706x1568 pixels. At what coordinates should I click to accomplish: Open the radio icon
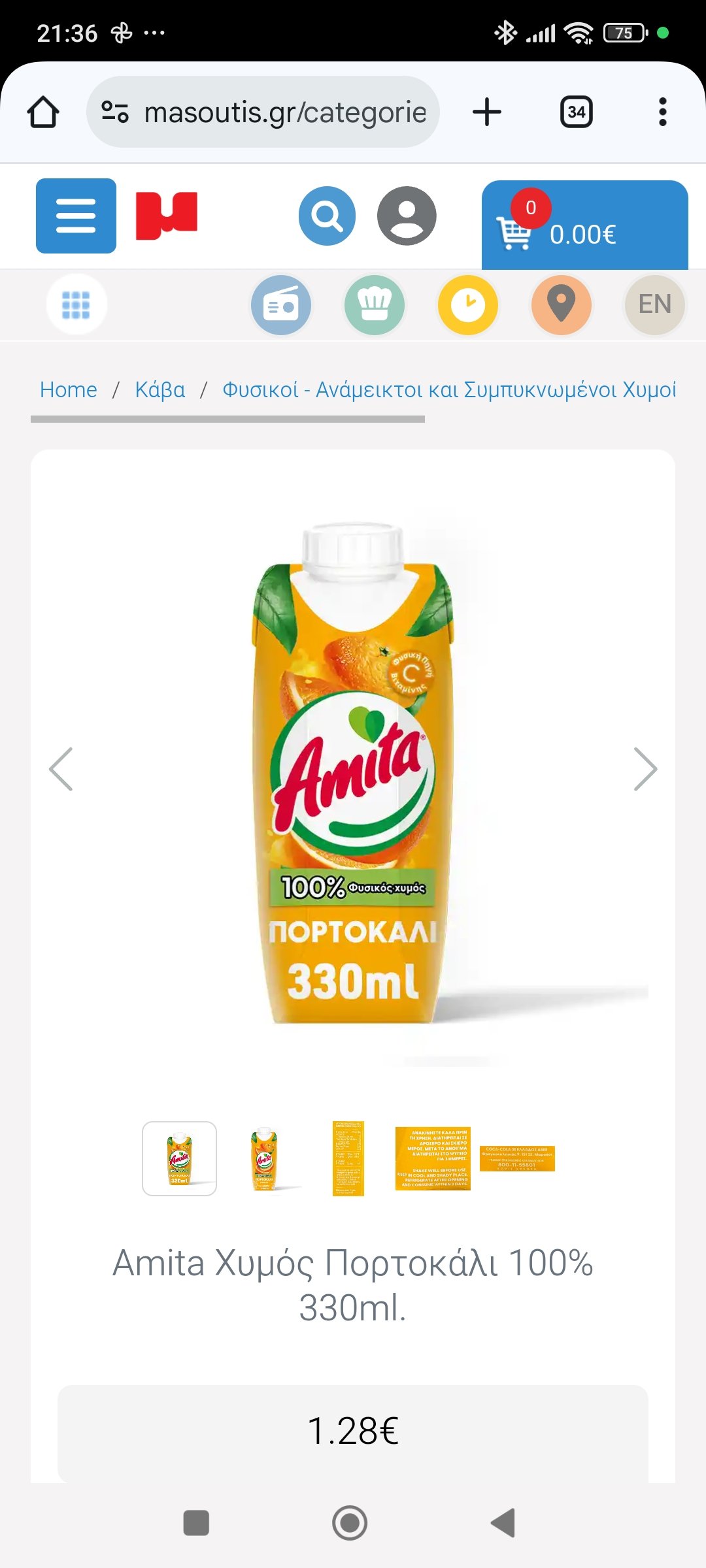[x=281, y=304]
